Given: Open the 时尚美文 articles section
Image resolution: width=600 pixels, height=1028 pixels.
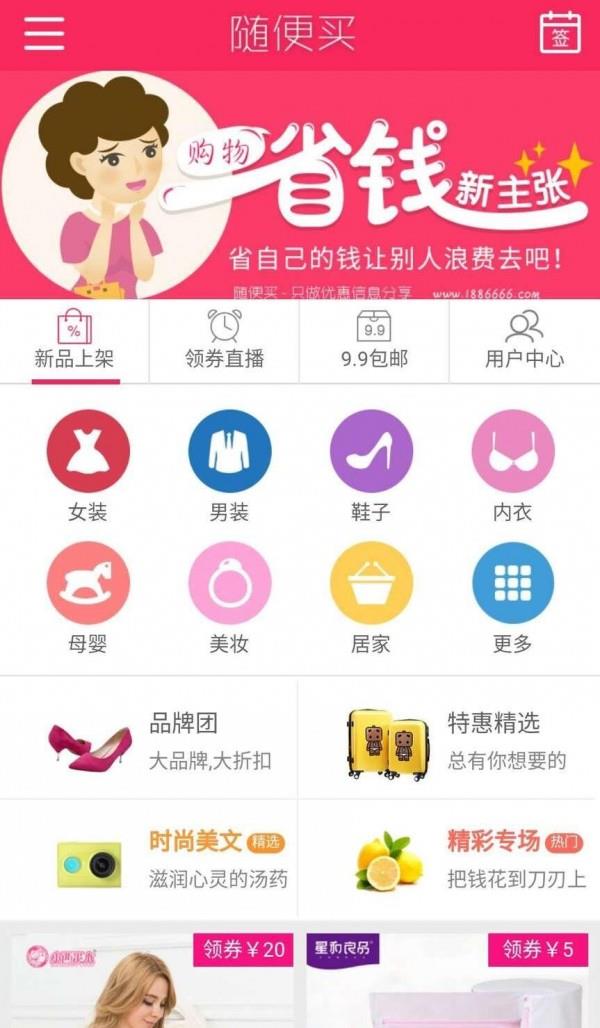Looking at the screenshot, I should click(150, 859).
